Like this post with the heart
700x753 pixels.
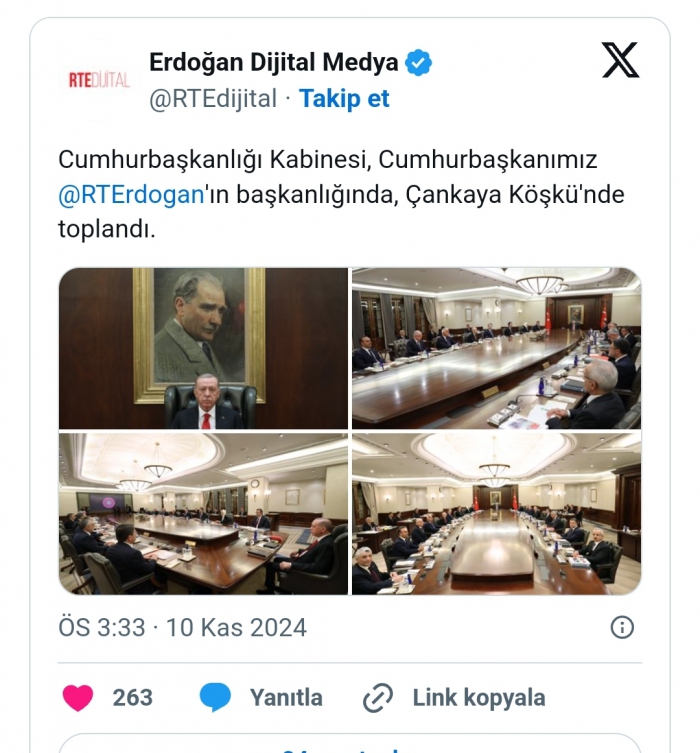click(78, 697)
